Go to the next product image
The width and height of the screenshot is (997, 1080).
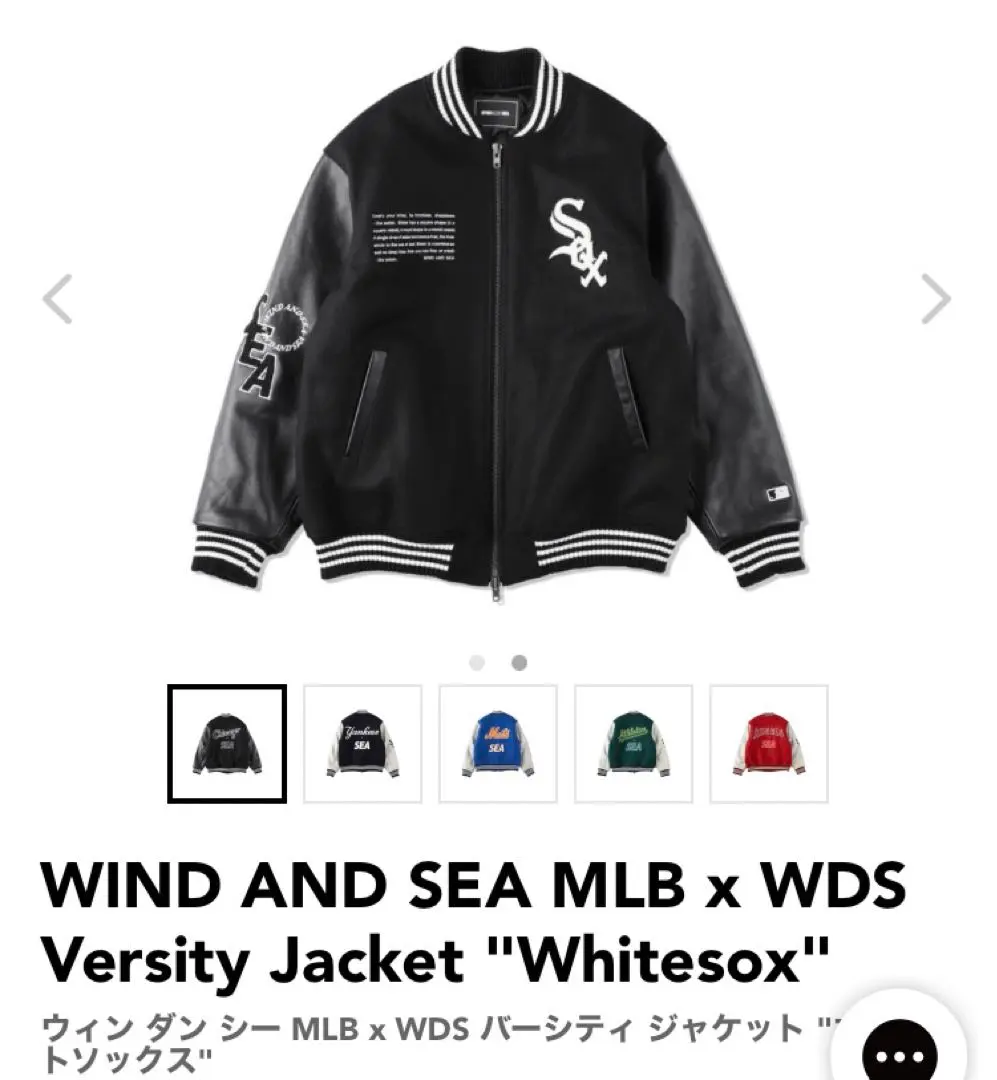coord(936,299)
